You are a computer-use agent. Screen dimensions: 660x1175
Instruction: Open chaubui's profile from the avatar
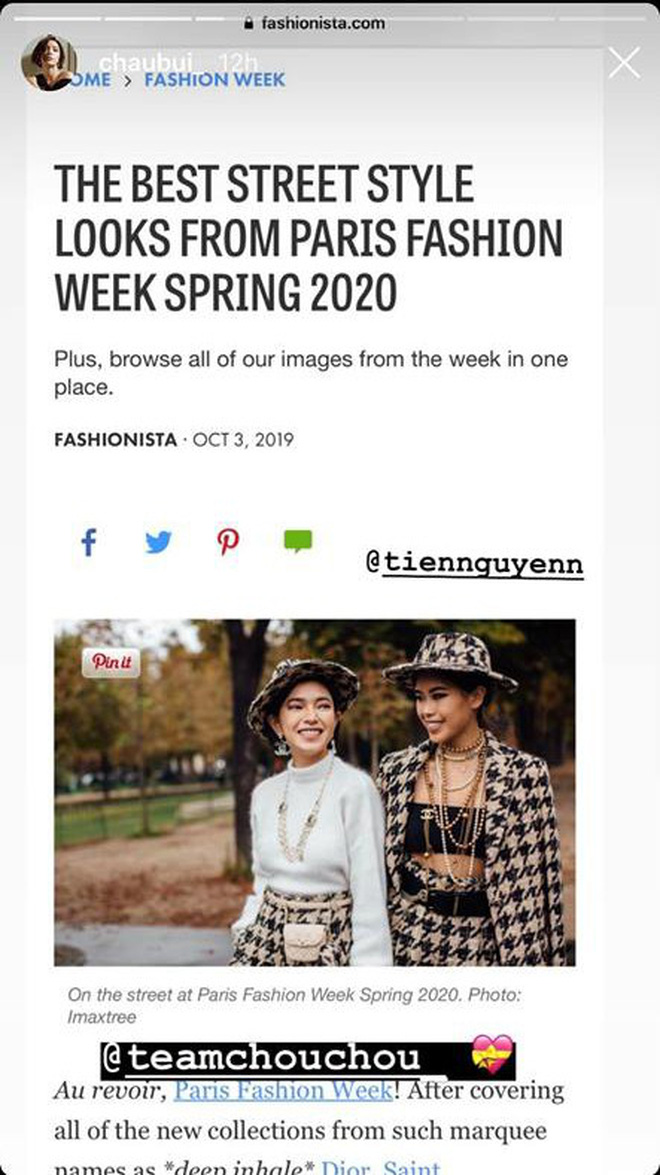pyautogui.click(x=46, y=63)
